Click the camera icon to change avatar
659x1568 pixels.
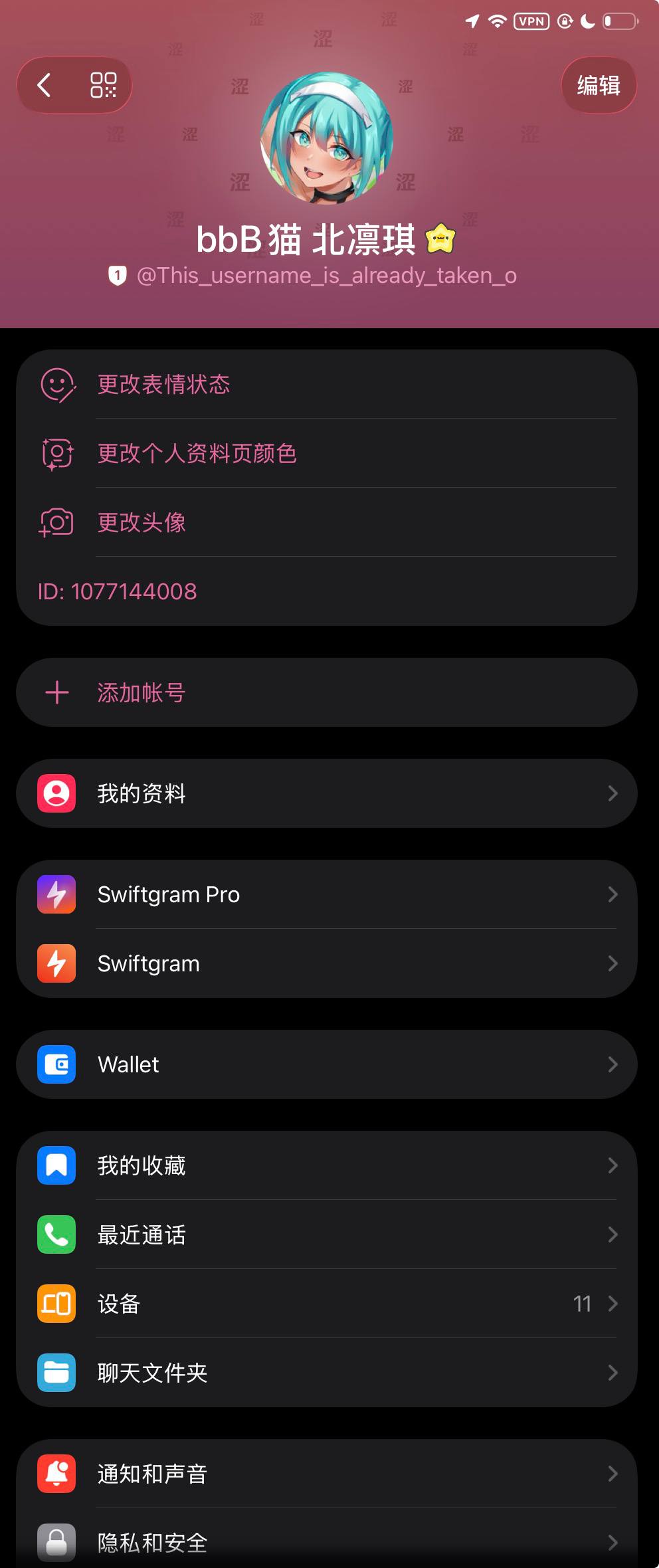pyautogui.click(x=57, y=523)
